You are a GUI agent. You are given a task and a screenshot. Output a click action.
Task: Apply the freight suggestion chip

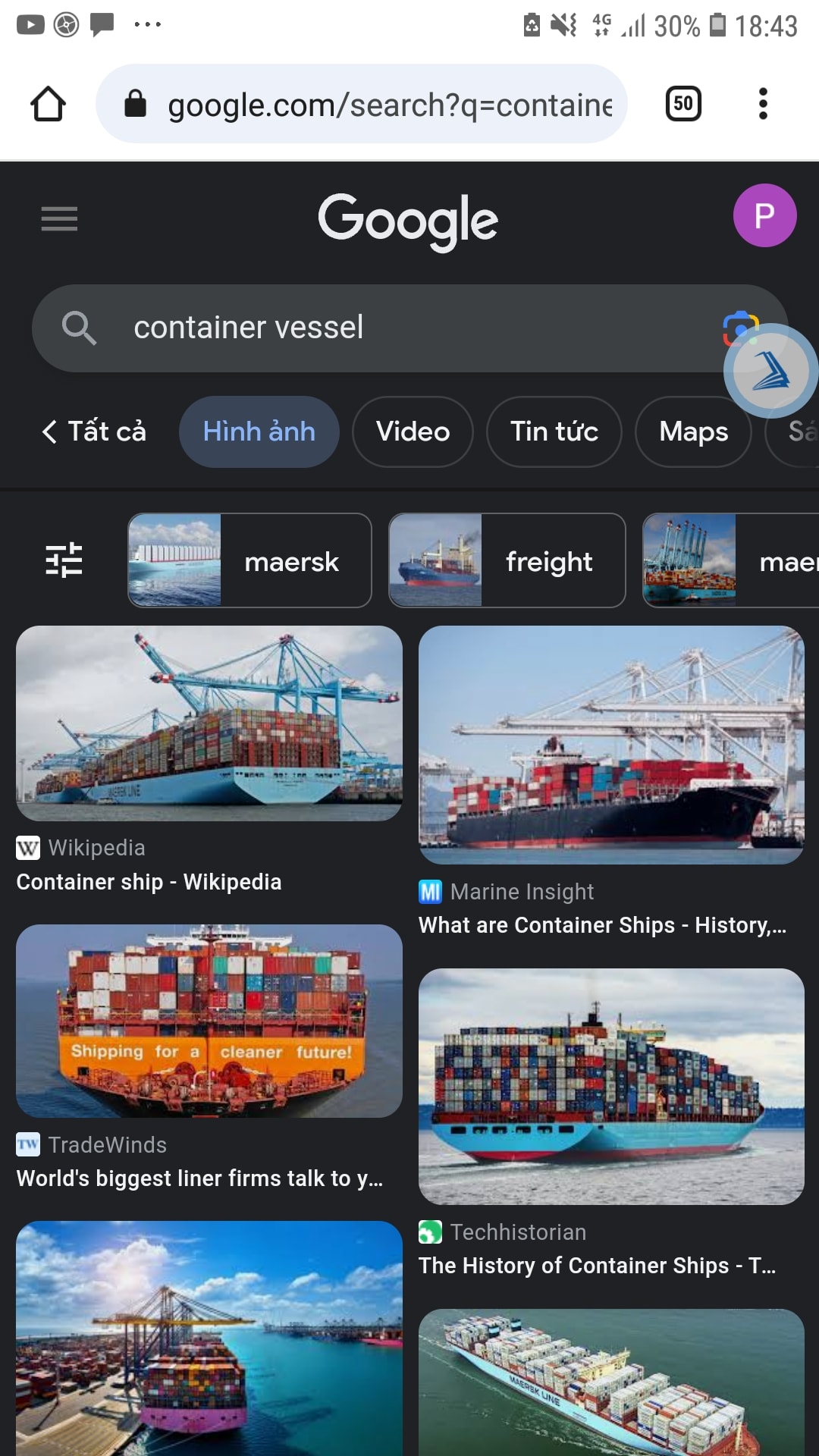(x=507, y=560)
